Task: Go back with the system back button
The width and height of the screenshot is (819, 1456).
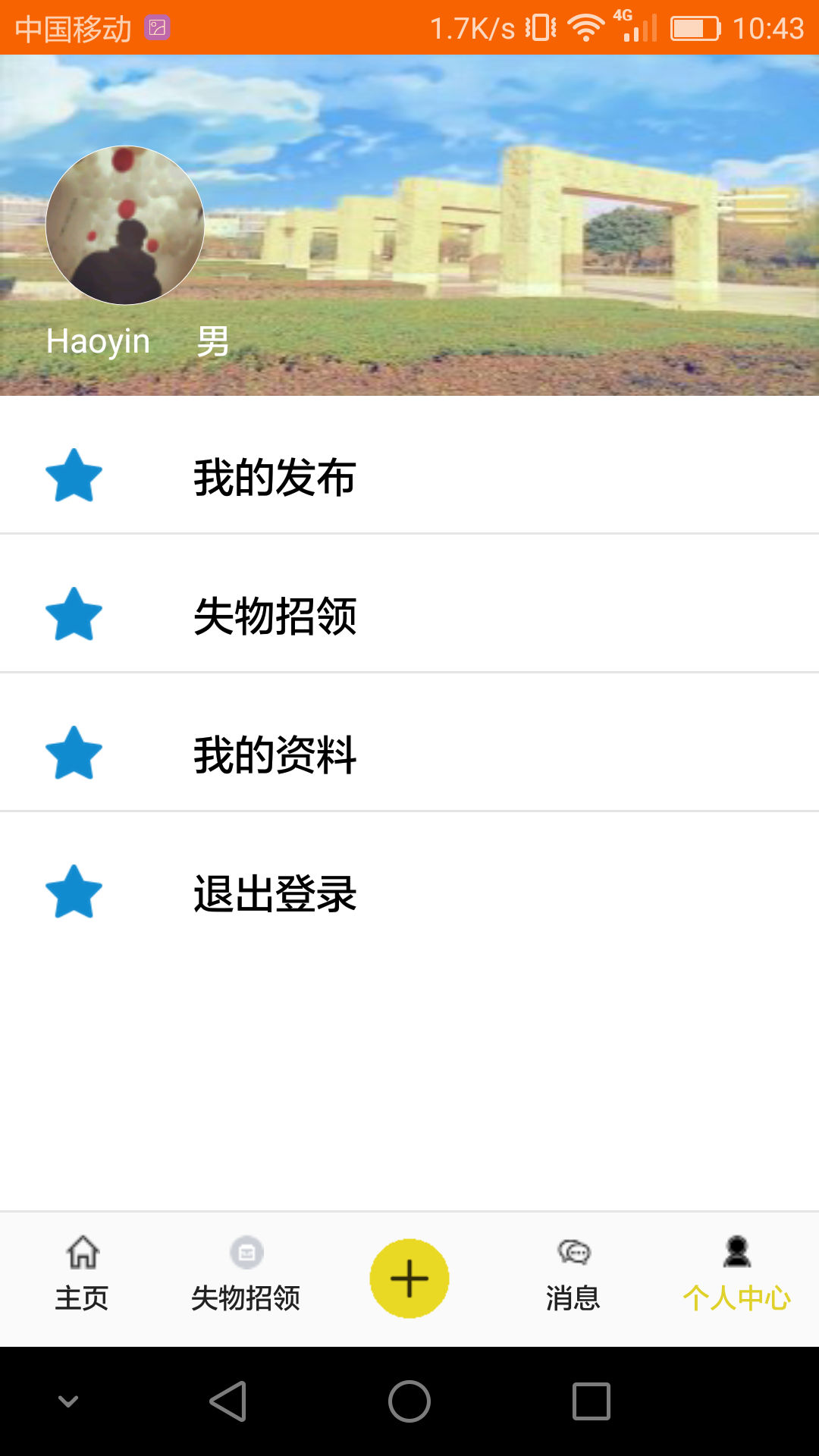Action: coord(227,1401)
